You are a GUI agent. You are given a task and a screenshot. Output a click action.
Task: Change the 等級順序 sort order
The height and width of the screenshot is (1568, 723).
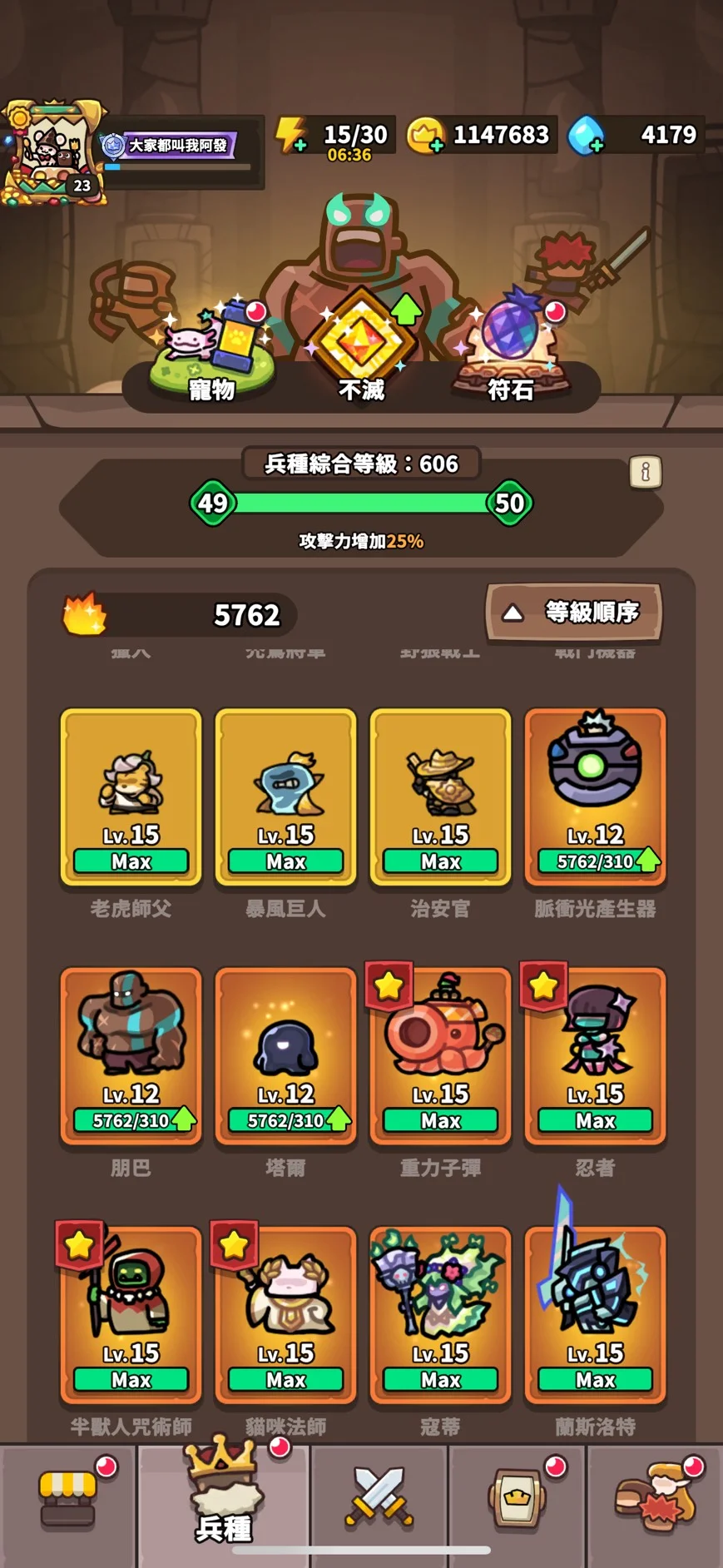click(574, 613)
